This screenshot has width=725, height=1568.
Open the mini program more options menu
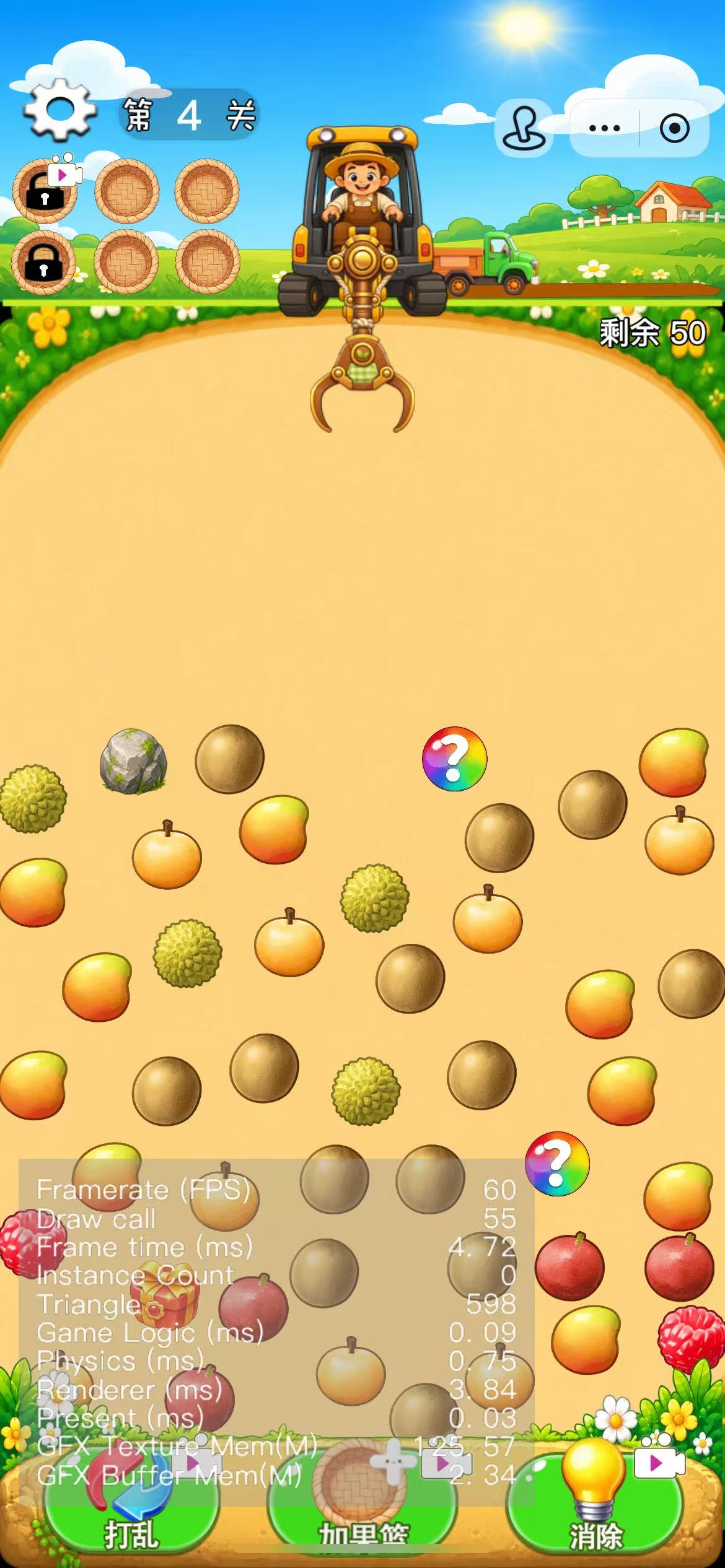tap(604, 128)
